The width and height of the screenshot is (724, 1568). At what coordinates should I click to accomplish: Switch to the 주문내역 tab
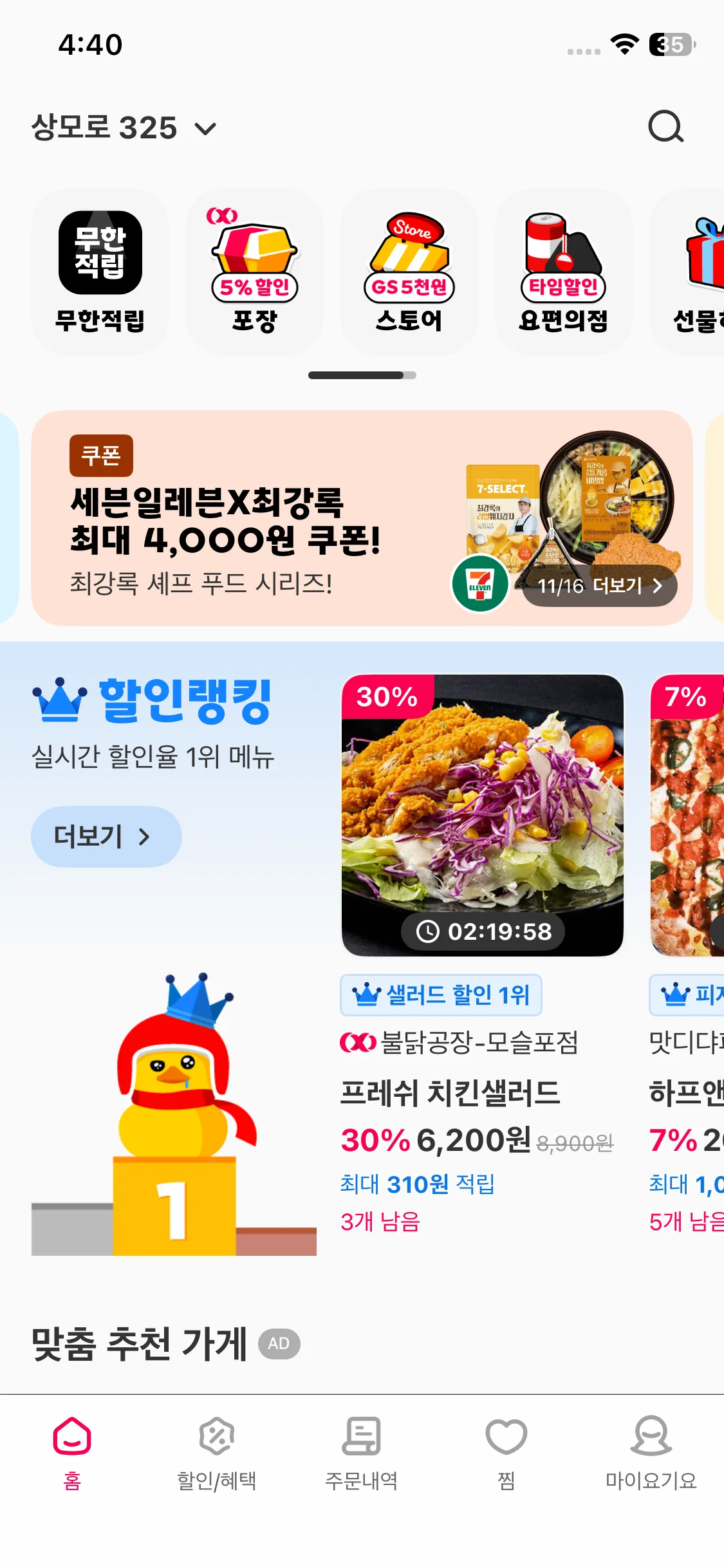point(362,1453)
